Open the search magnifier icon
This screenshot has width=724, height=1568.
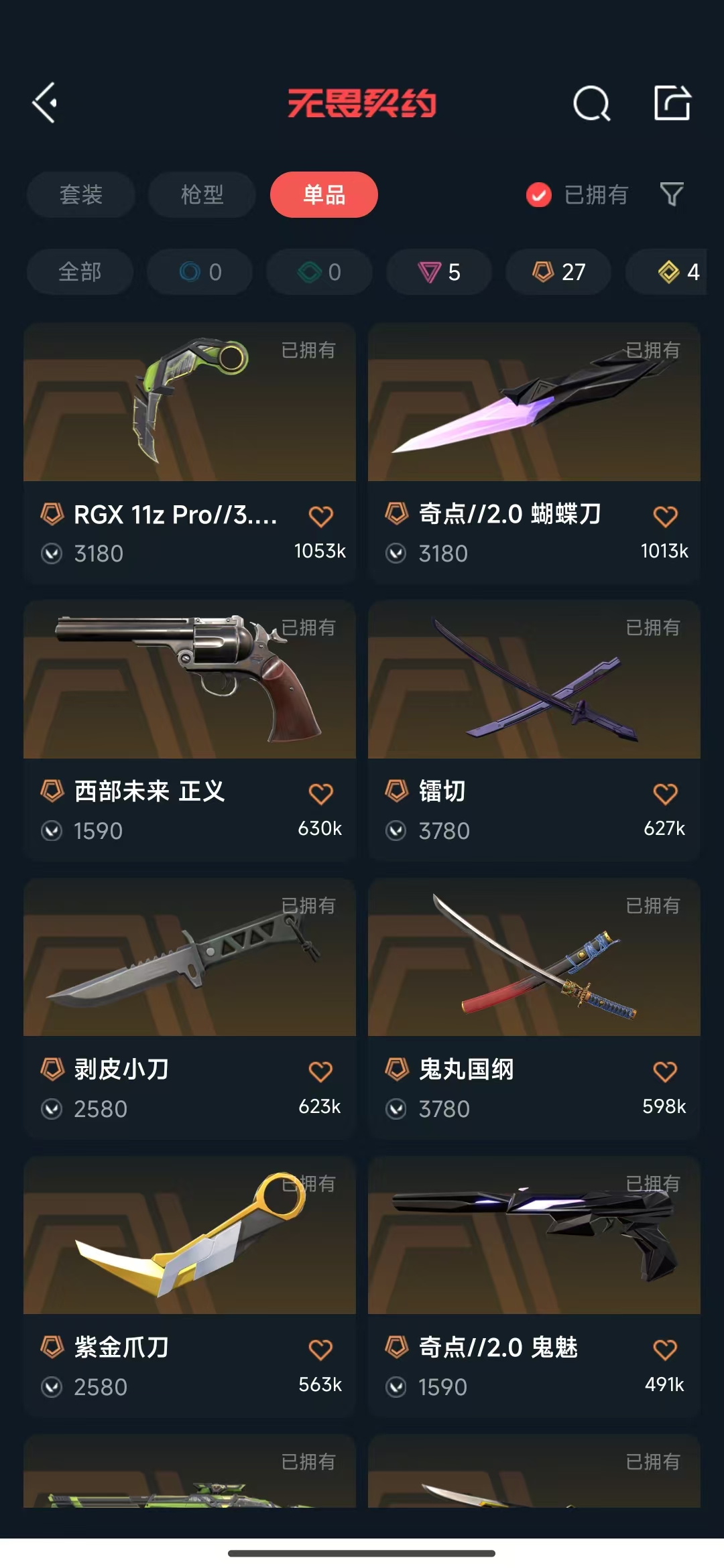click(x=591, y=104)
